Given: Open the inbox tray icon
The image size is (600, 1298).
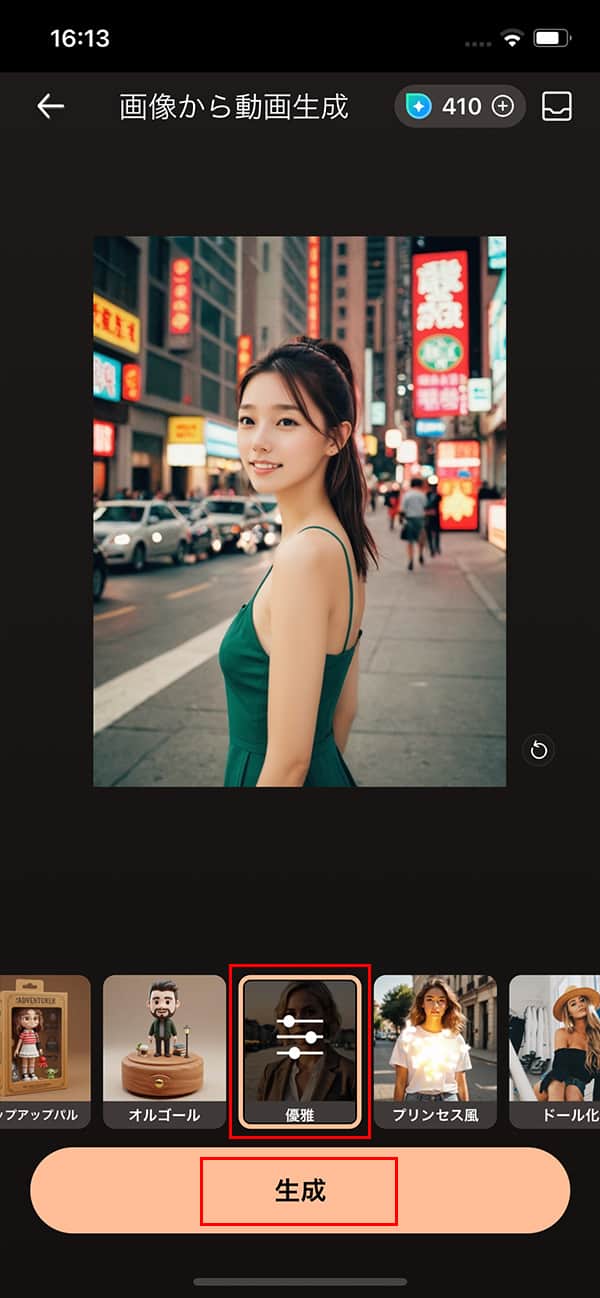Looking at the screenshot, I should pos(557,107).
